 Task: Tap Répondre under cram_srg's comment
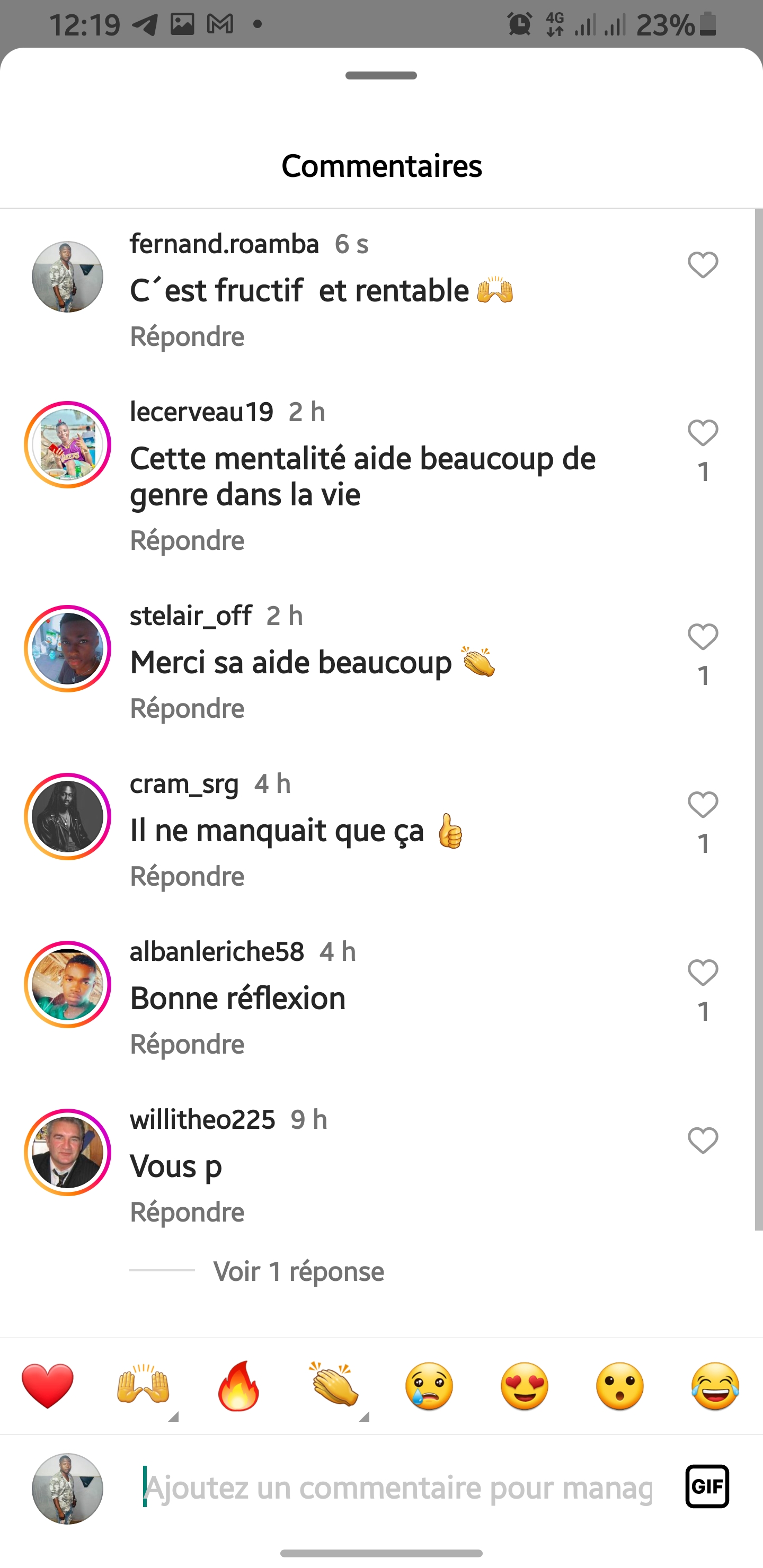(187, 877)
